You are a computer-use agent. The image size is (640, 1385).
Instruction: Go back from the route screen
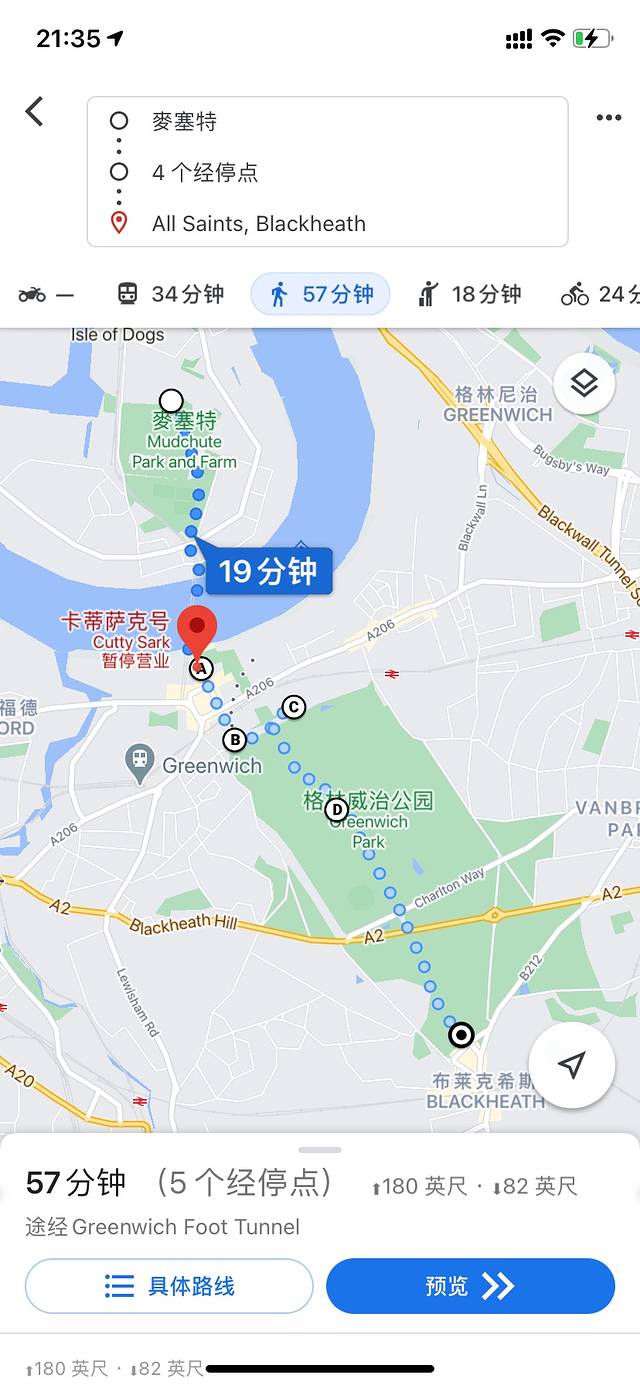[35, 111]
